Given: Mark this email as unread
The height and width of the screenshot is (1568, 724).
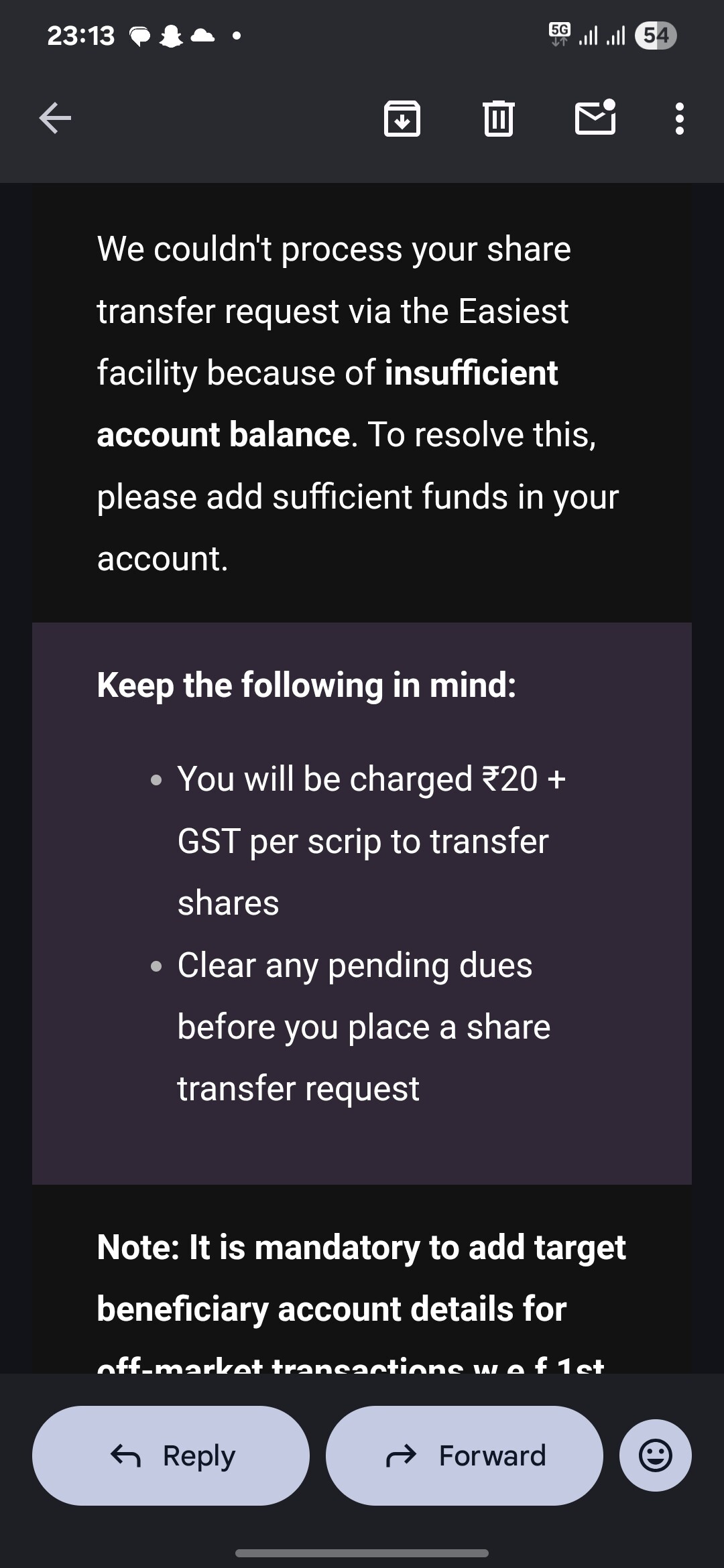Looking at the screenshot, I should (595, 119).
